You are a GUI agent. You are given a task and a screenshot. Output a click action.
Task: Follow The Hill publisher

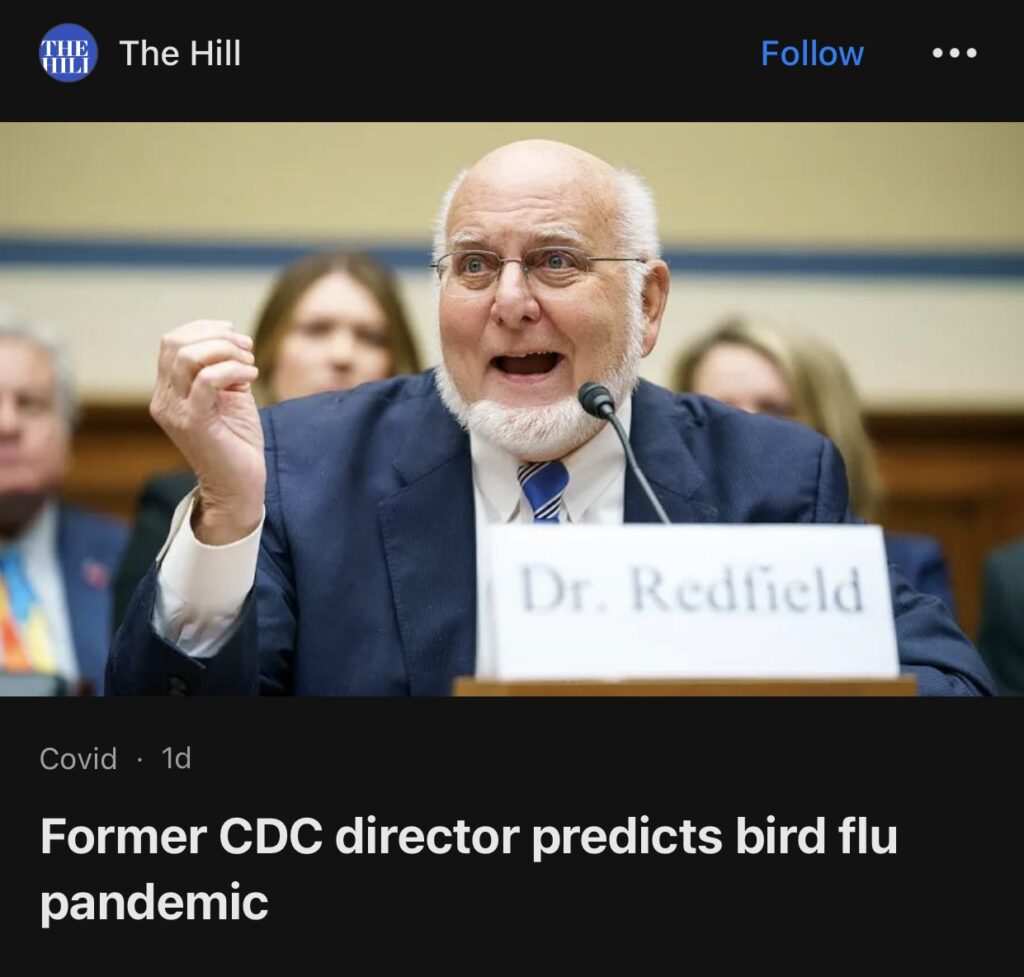811,53
